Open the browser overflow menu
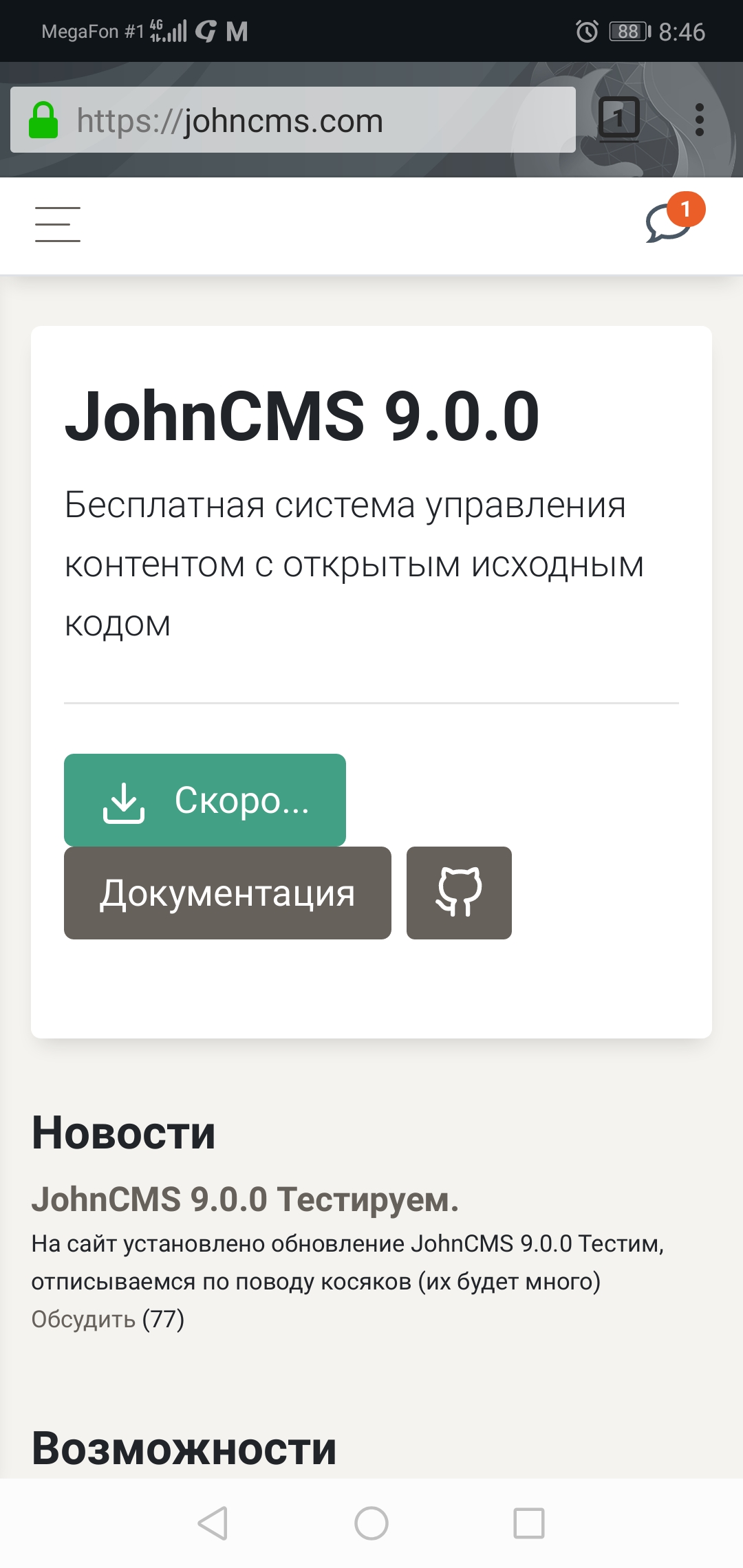Viewport: 743px width, 1568px height. pos(700,120)
